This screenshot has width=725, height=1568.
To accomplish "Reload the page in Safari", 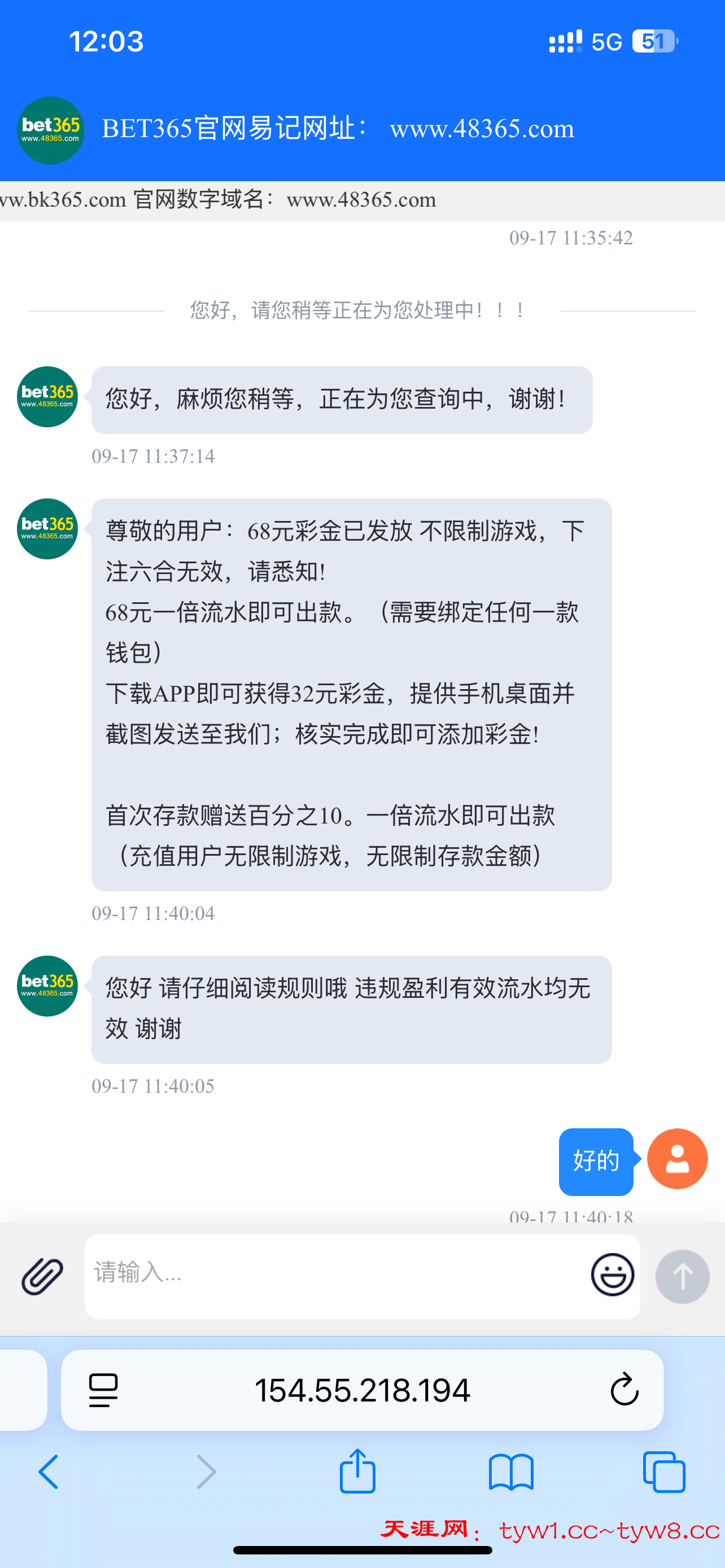I will pyautogui.click(x=624, y=1390).
